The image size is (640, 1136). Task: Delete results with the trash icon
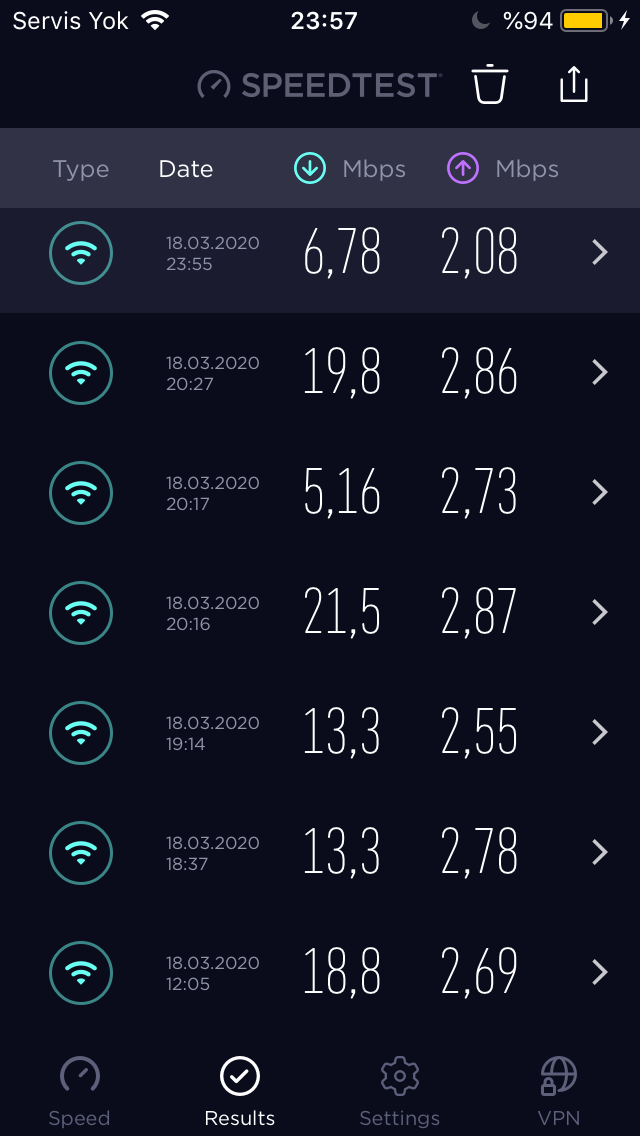pos(491,84)
